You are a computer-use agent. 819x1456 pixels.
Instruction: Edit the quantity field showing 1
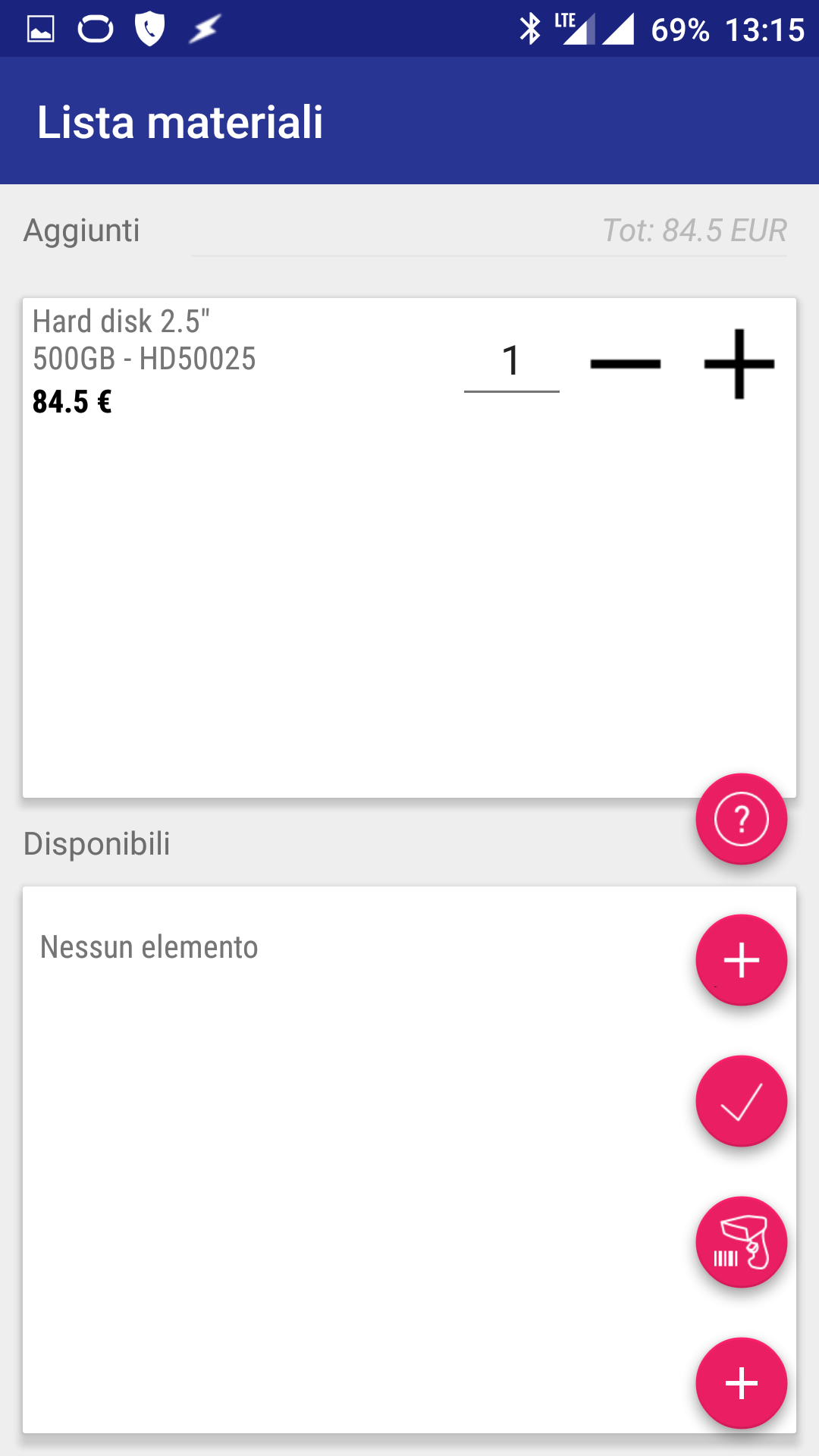pos(512,361)
